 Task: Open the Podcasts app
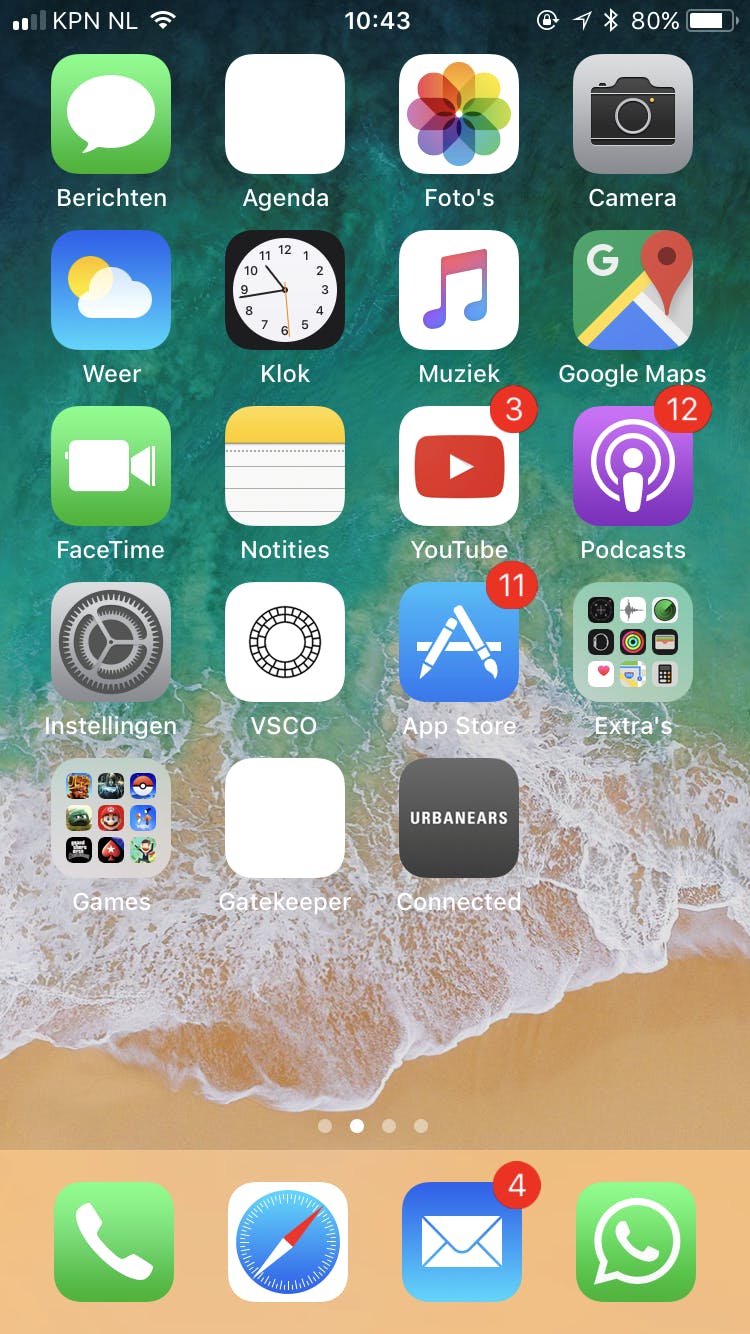pos(633,466)
